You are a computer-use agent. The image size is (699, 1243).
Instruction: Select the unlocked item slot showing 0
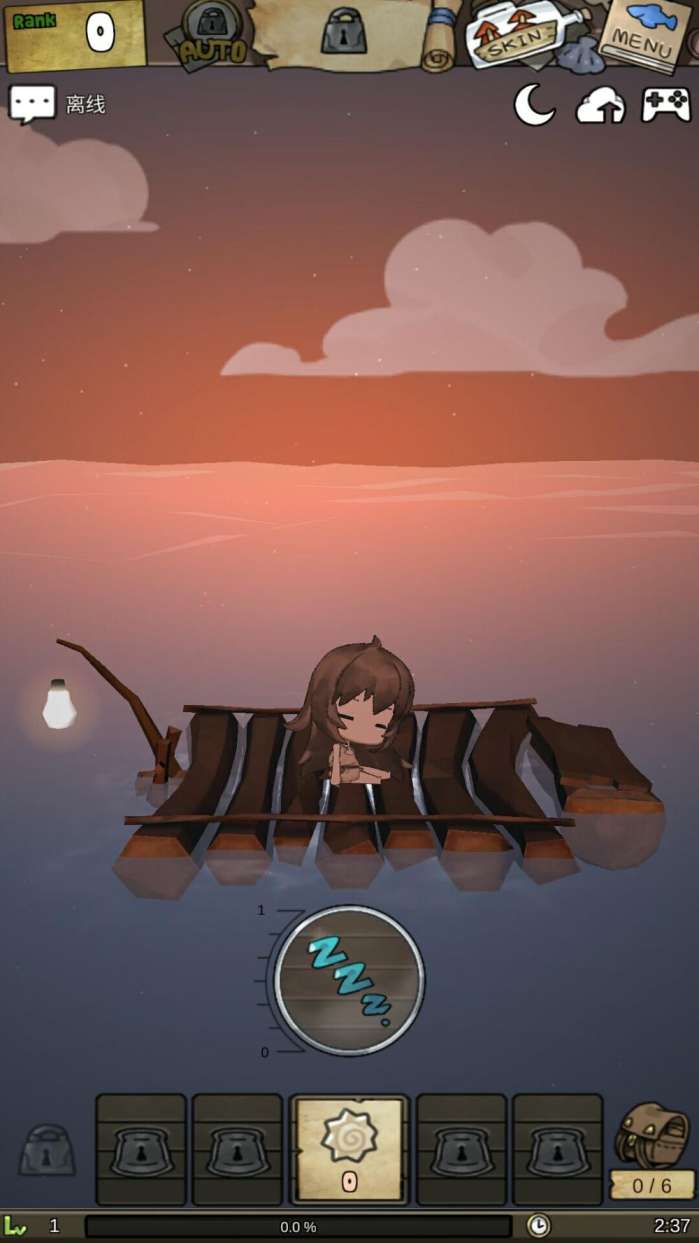tap(349, 1149)
